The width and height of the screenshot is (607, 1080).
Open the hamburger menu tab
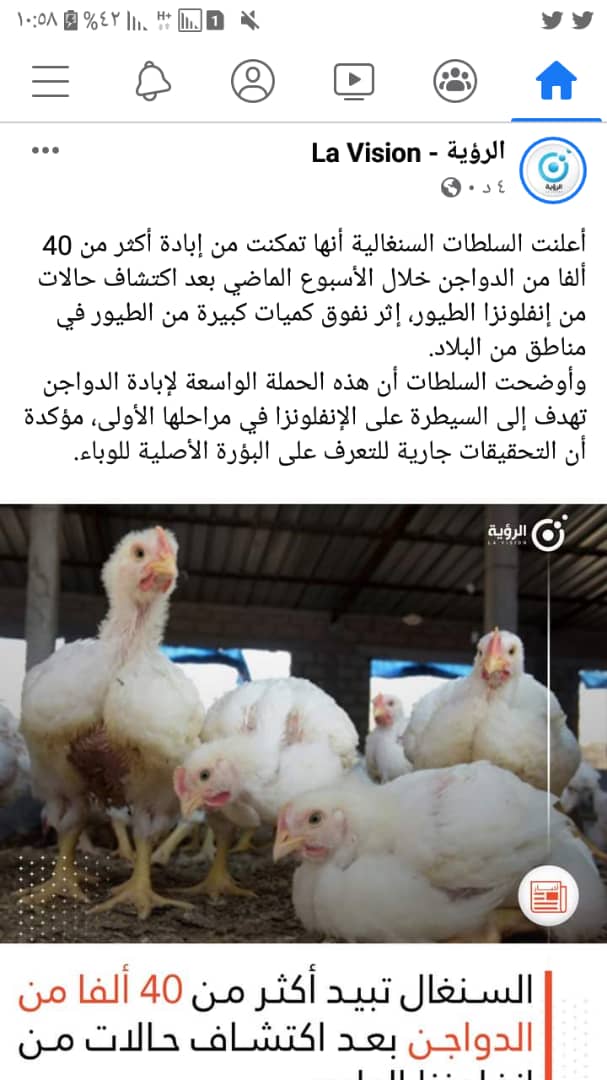50,81
